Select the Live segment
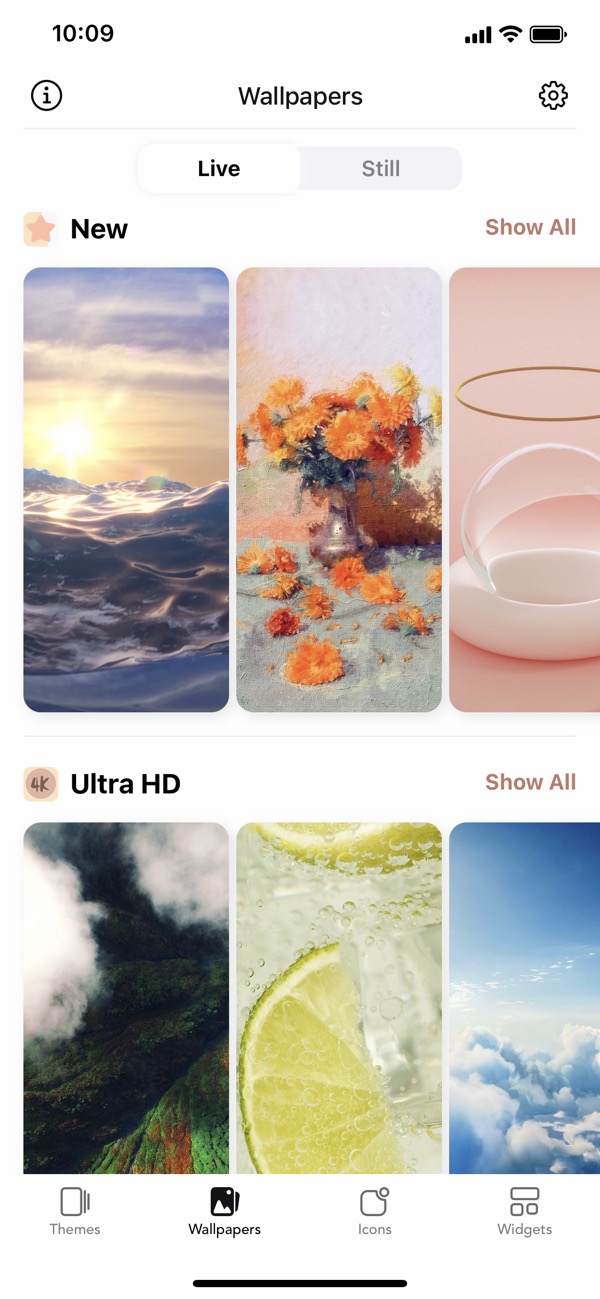 pyautogui.click(x=219, y=168)
